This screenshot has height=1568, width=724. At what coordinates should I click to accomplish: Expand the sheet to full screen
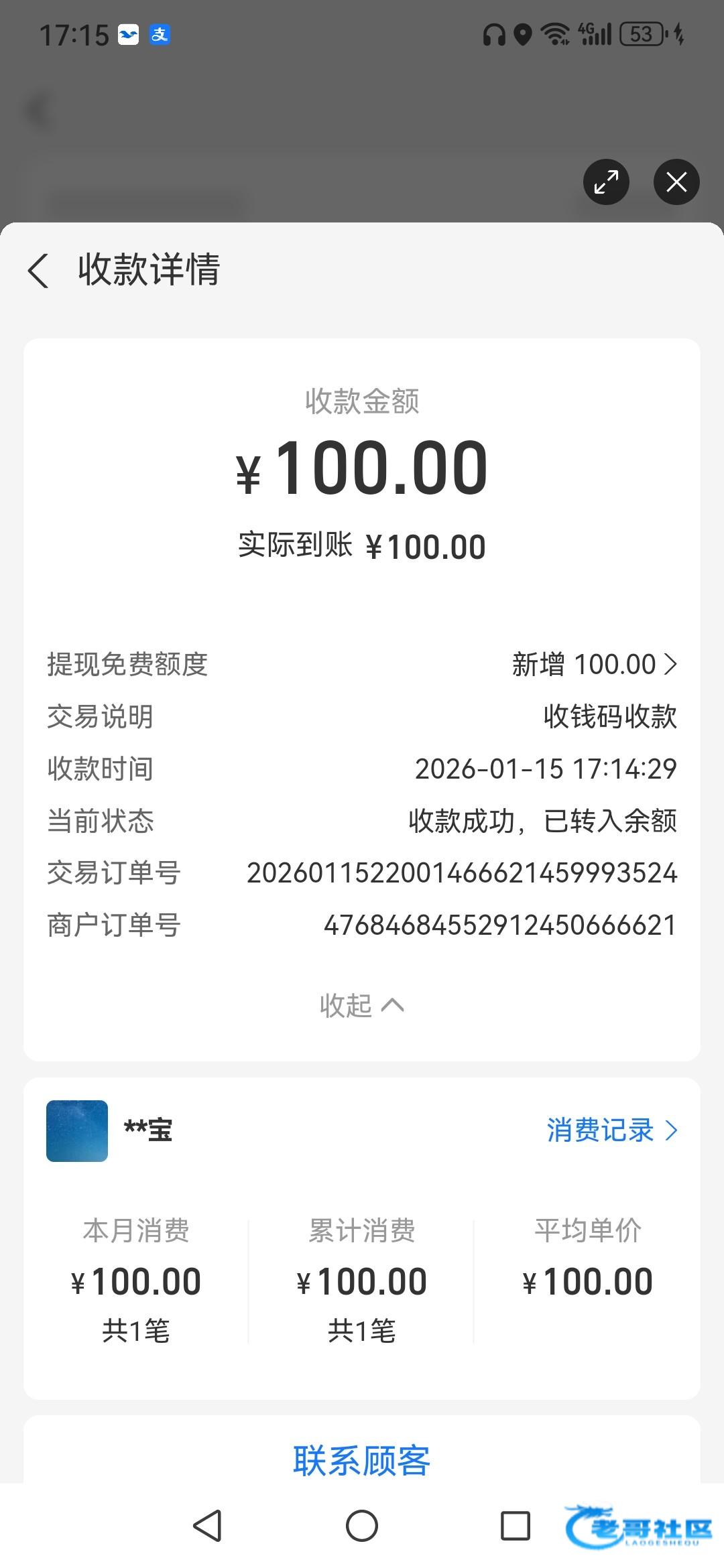(x=606, y=182)
